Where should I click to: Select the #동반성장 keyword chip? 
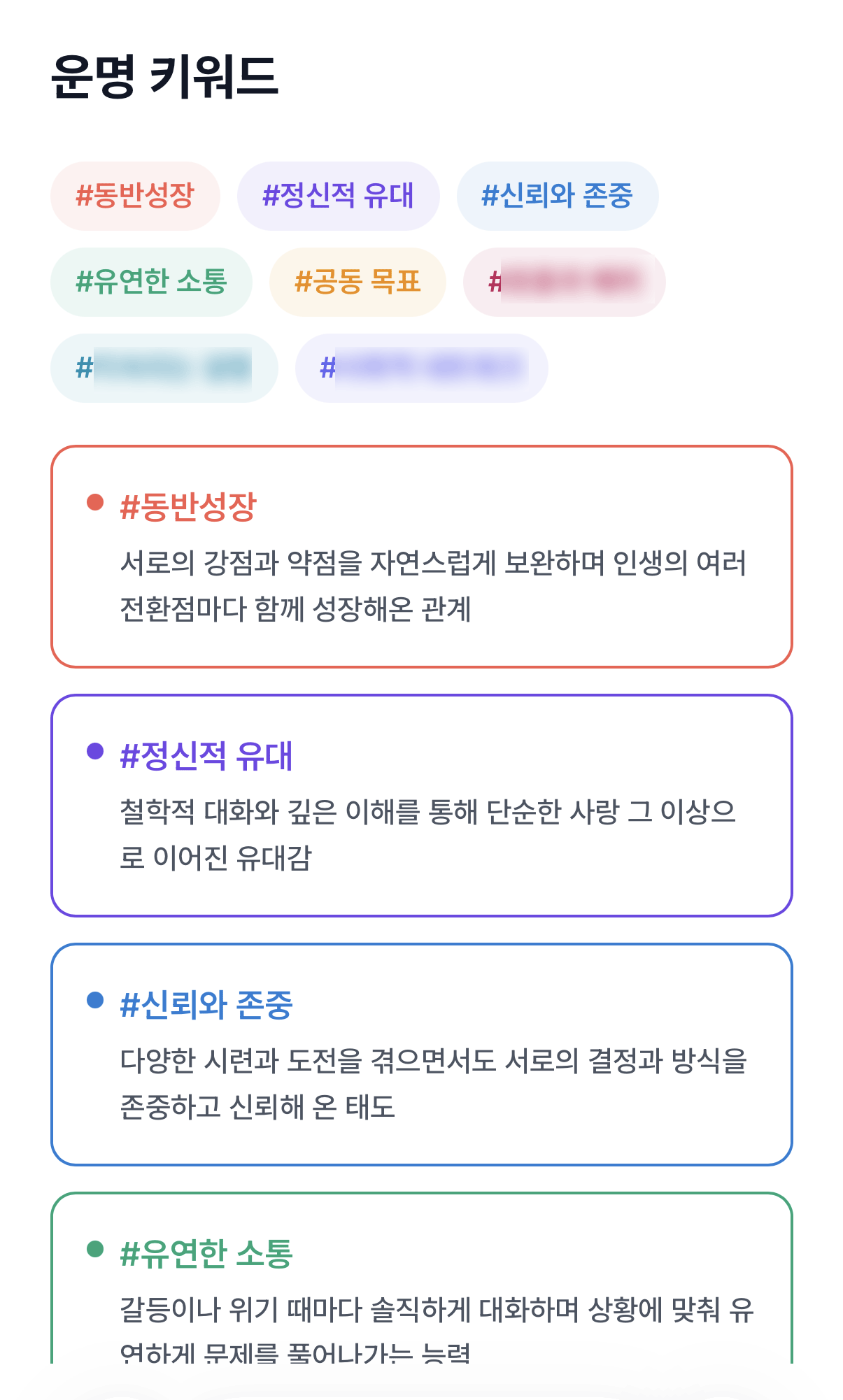(135, 195)
